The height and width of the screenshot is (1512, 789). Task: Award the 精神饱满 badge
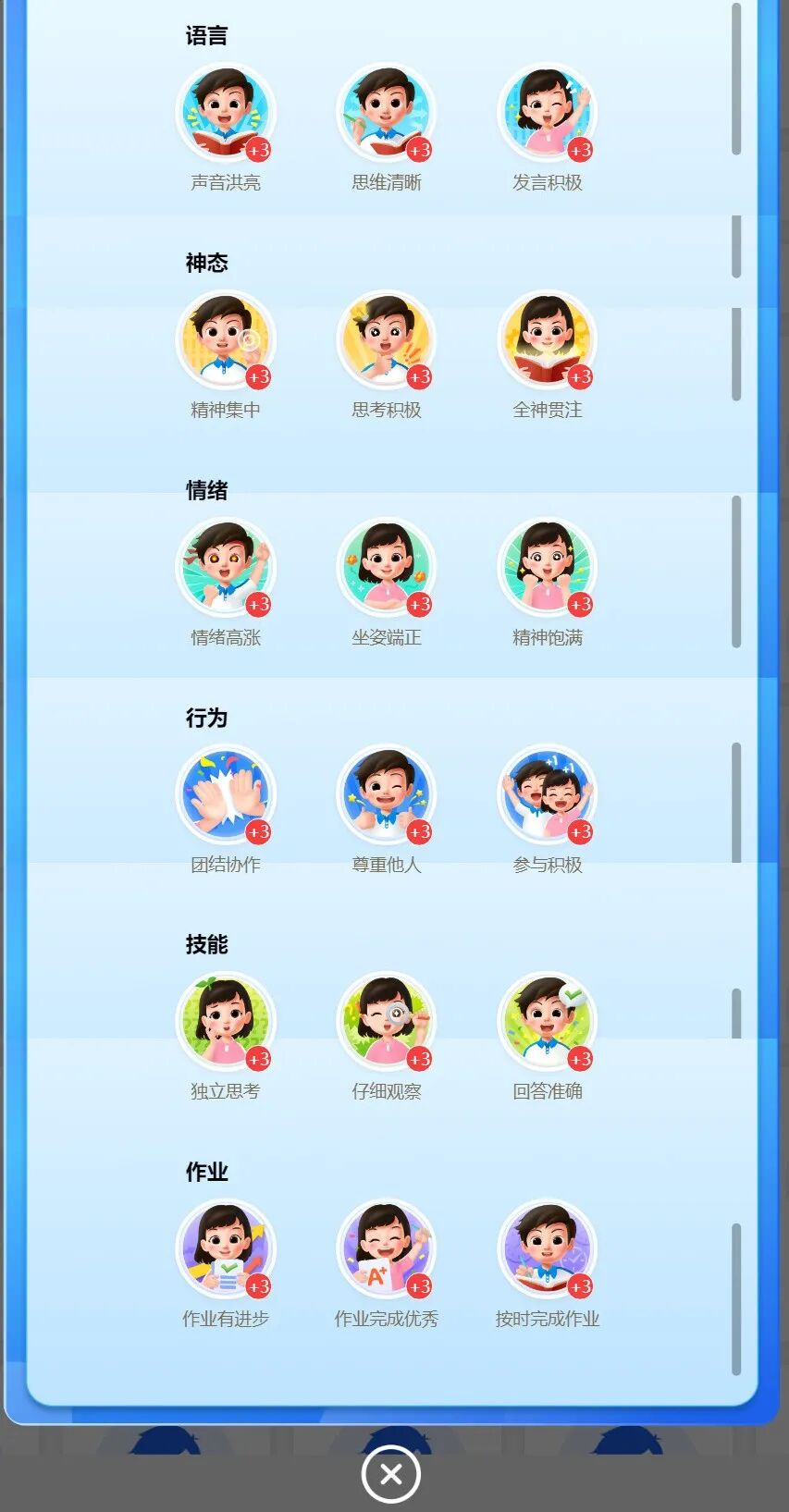click(547, 568)
